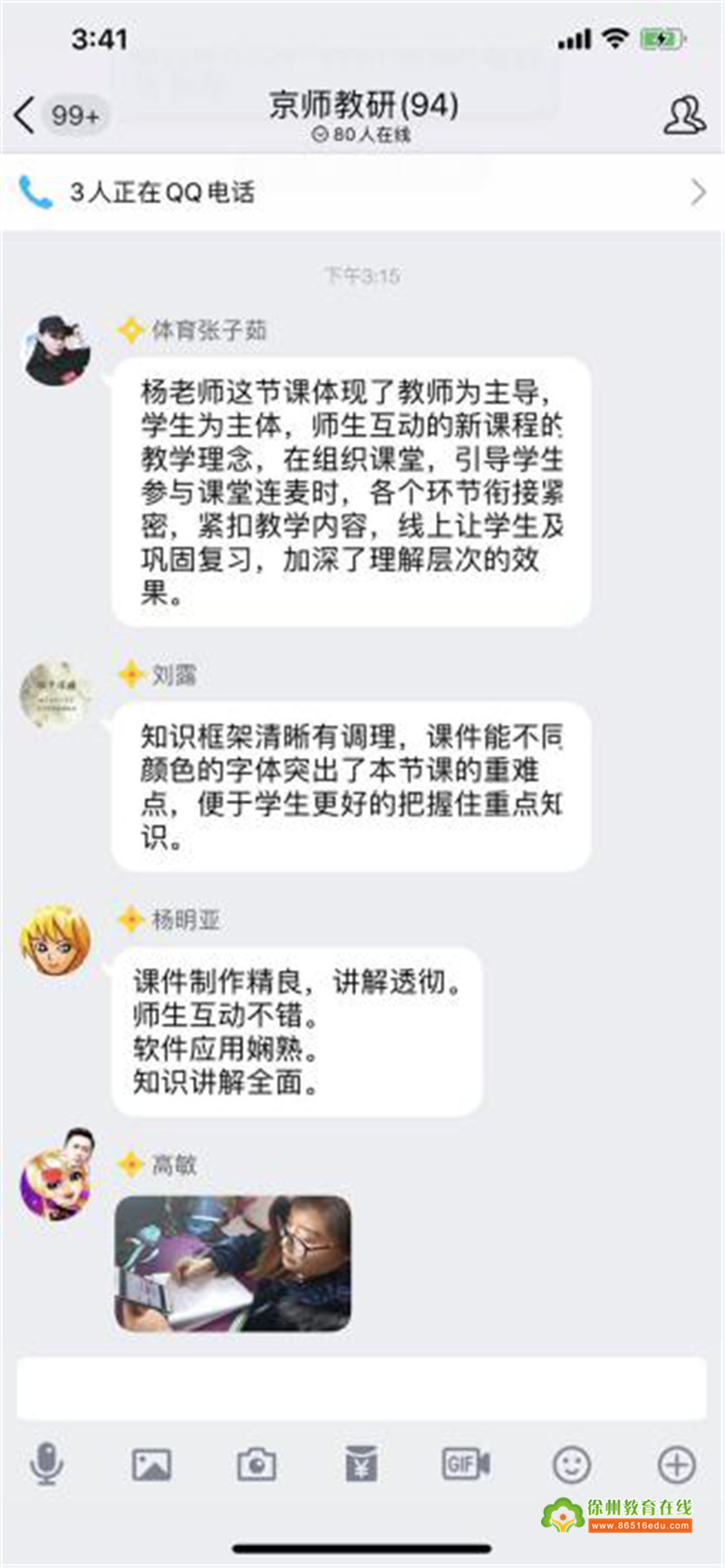Open the camera to take a photo
This screenshot has height=1568, width=725.
(256, 1464)
